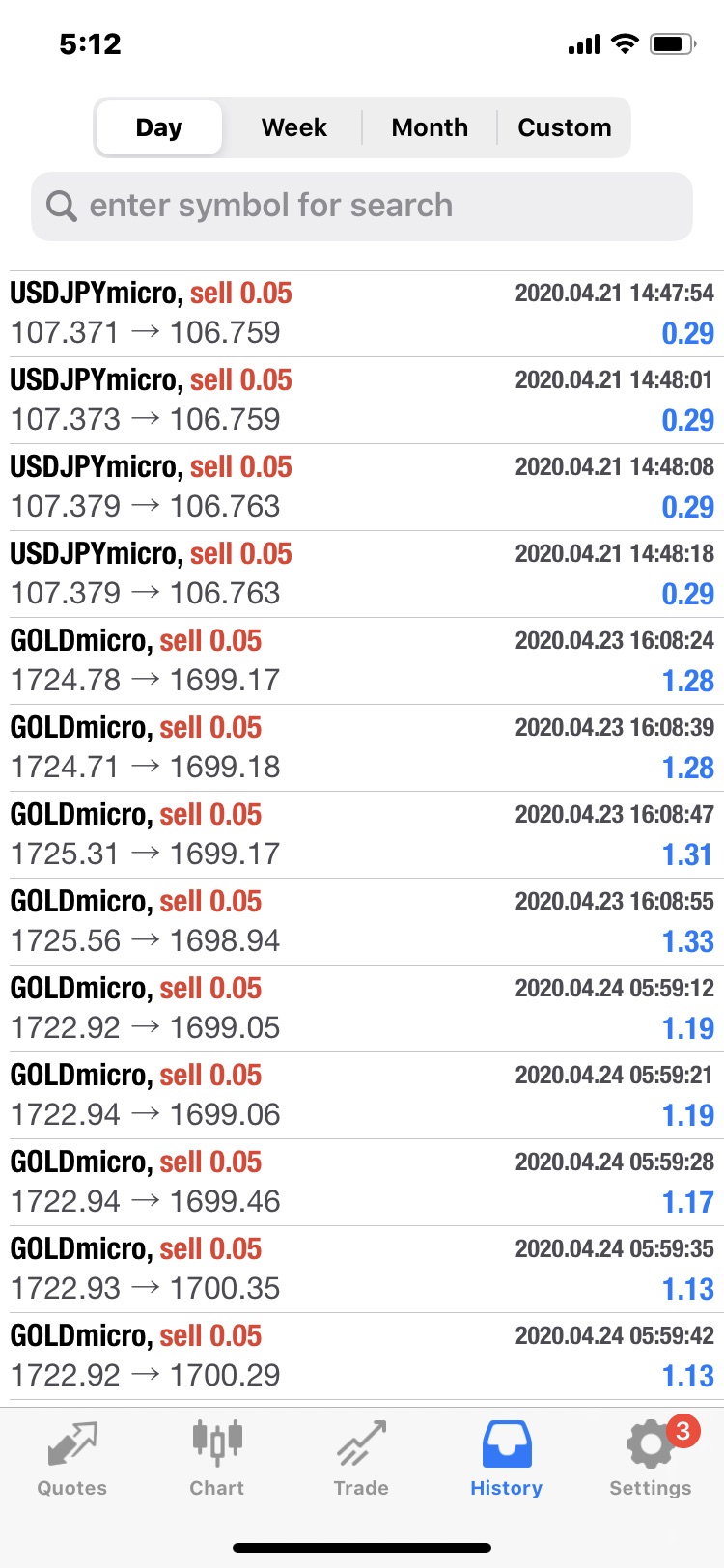Switch to the Week period

click(294, 127)
